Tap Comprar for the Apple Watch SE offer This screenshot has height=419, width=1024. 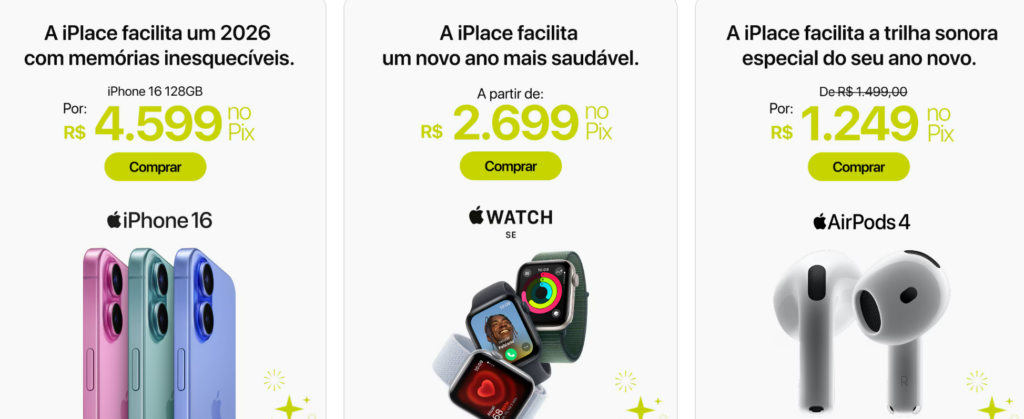pyautogui.click(x=510, y=166)
